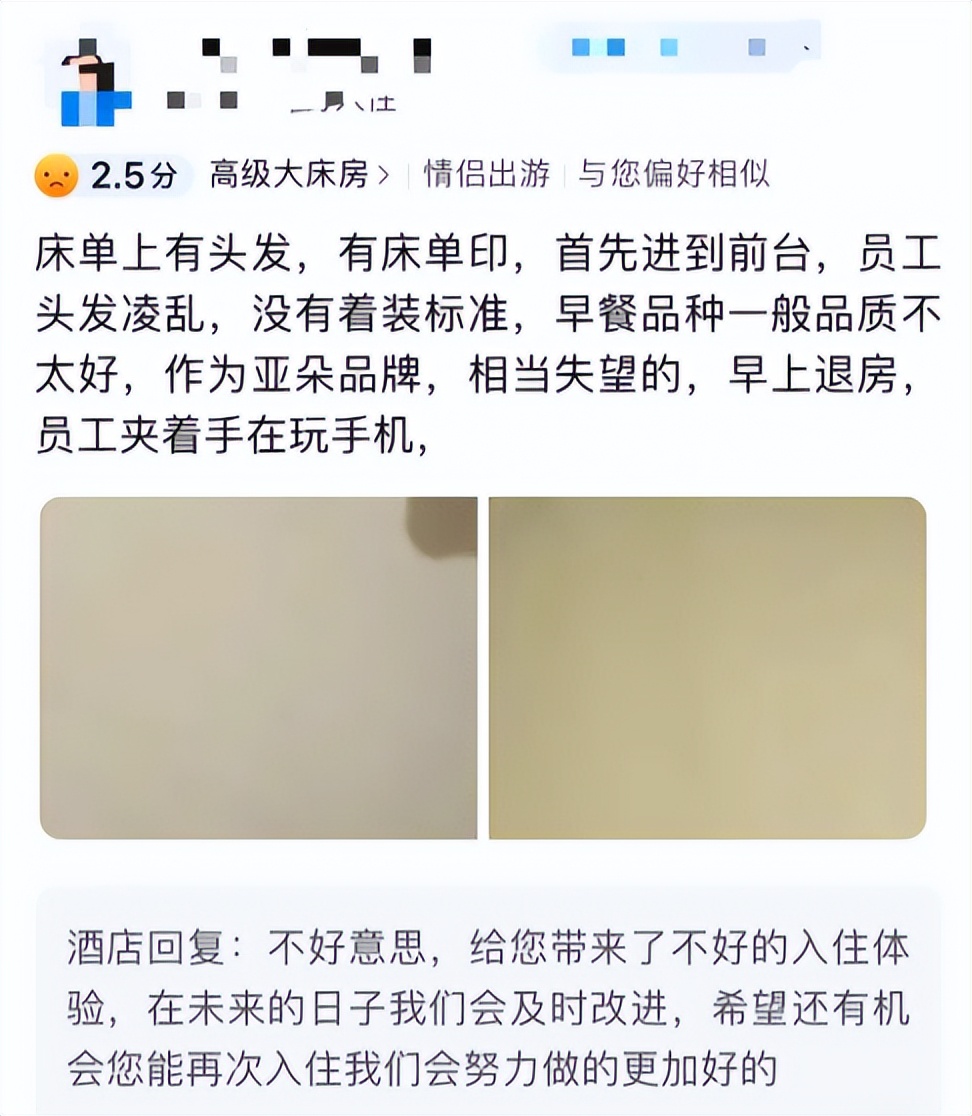Click the small arrow icon at badge row end

click(805, 48)
